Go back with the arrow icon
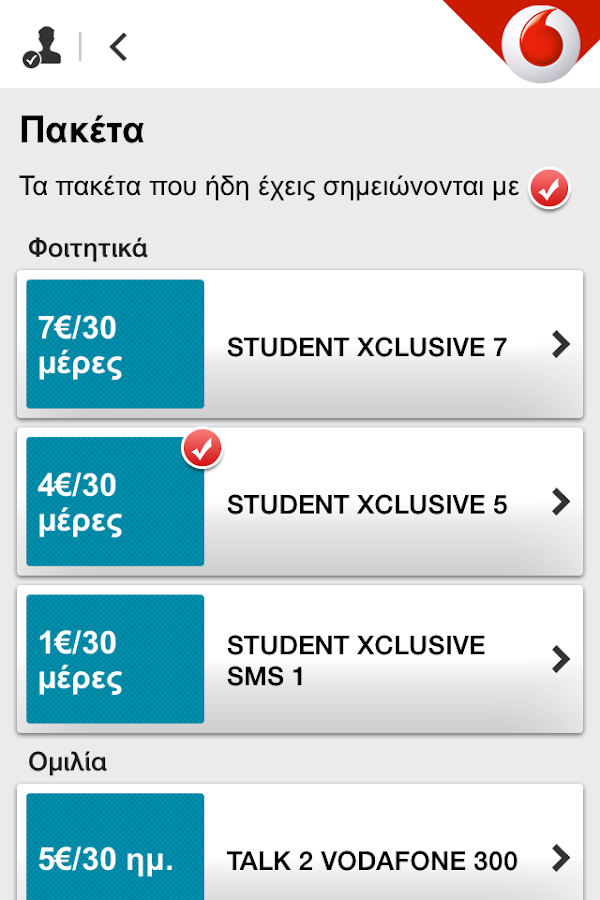The width and height of the screenshot is (600, 900). pos(119,46)
